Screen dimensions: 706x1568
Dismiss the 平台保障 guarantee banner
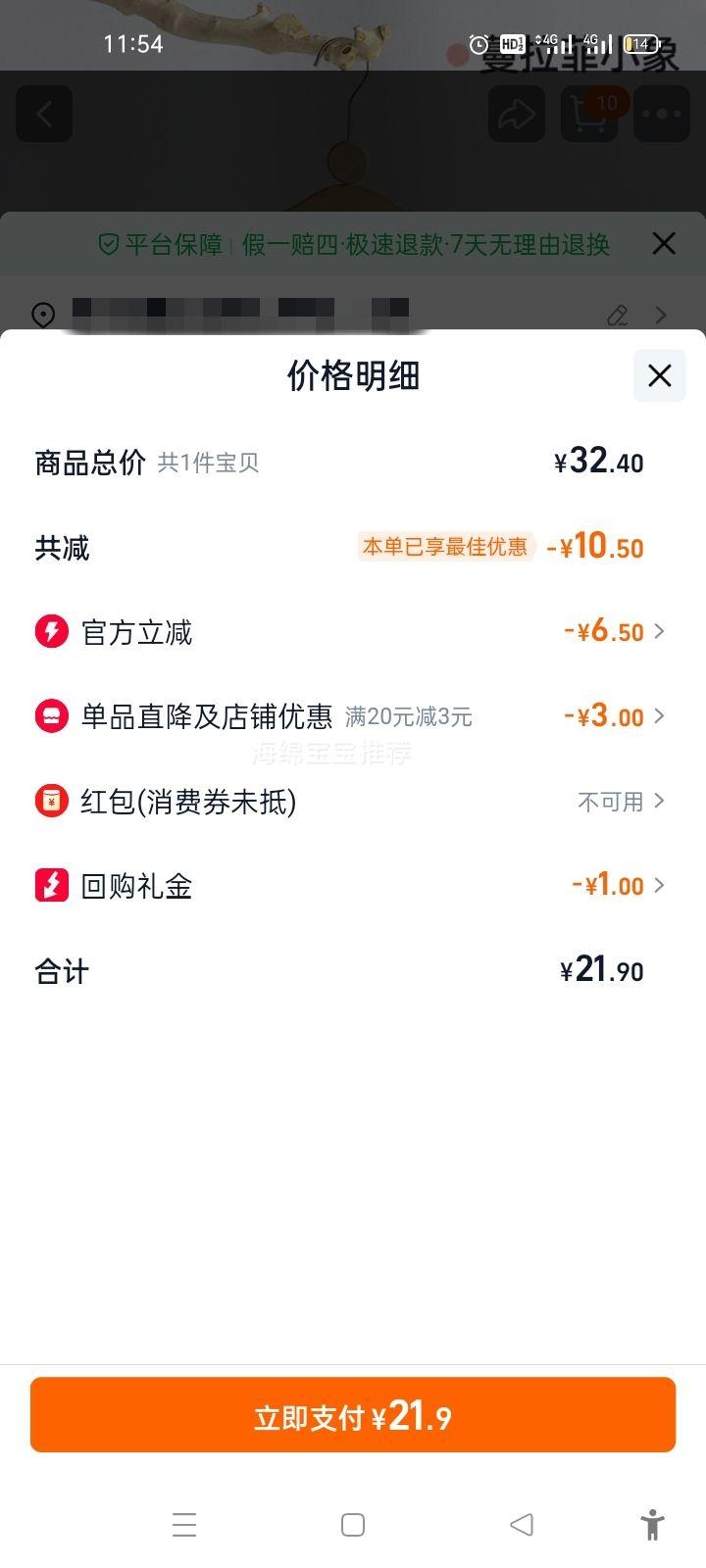coord(664,243)
